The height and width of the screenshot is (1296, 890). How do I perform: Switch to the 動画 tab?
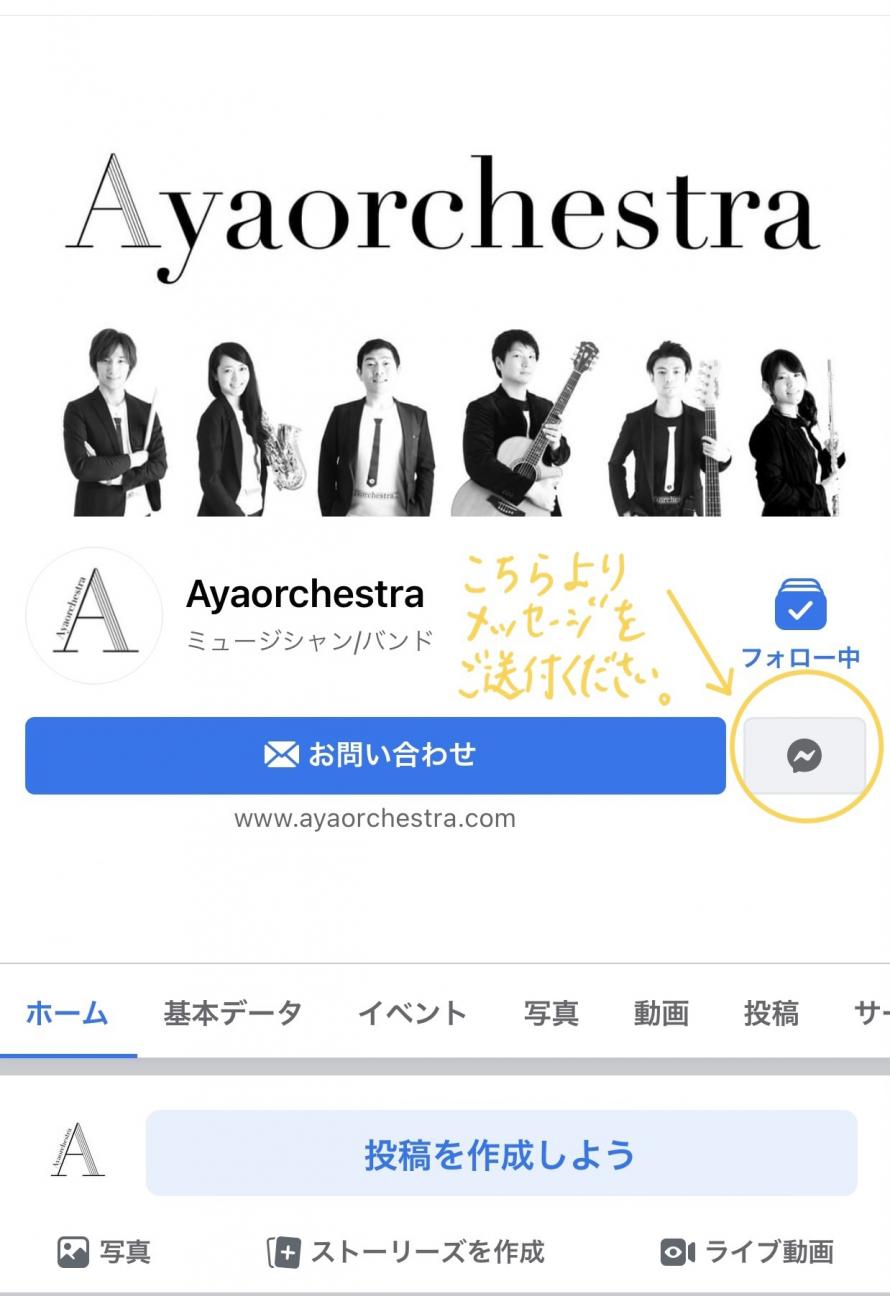point(661,1013)
